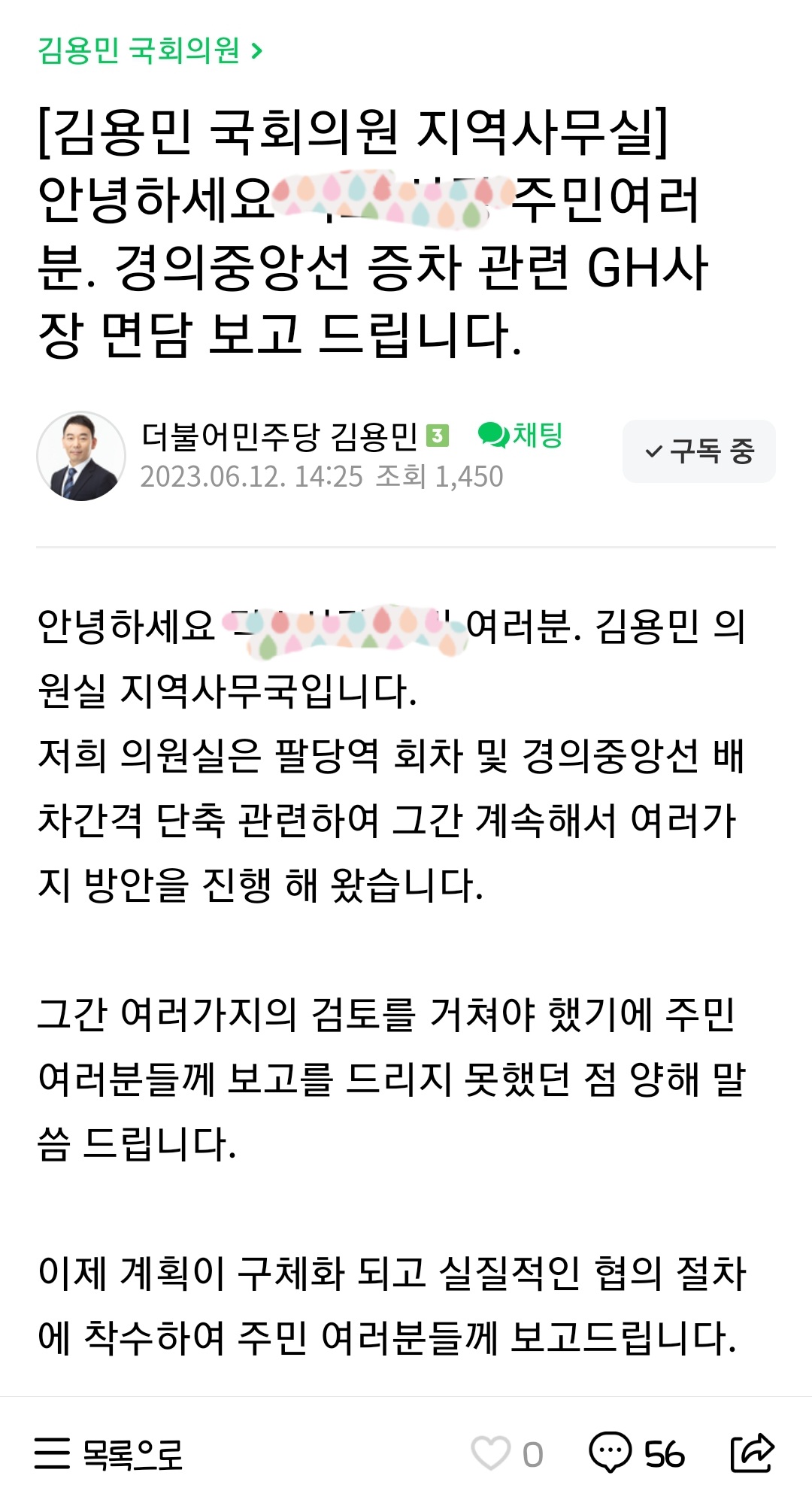Viewport: 812px width, 1509px height.
Task: Share this post
Action: (x=752, y=1453)
